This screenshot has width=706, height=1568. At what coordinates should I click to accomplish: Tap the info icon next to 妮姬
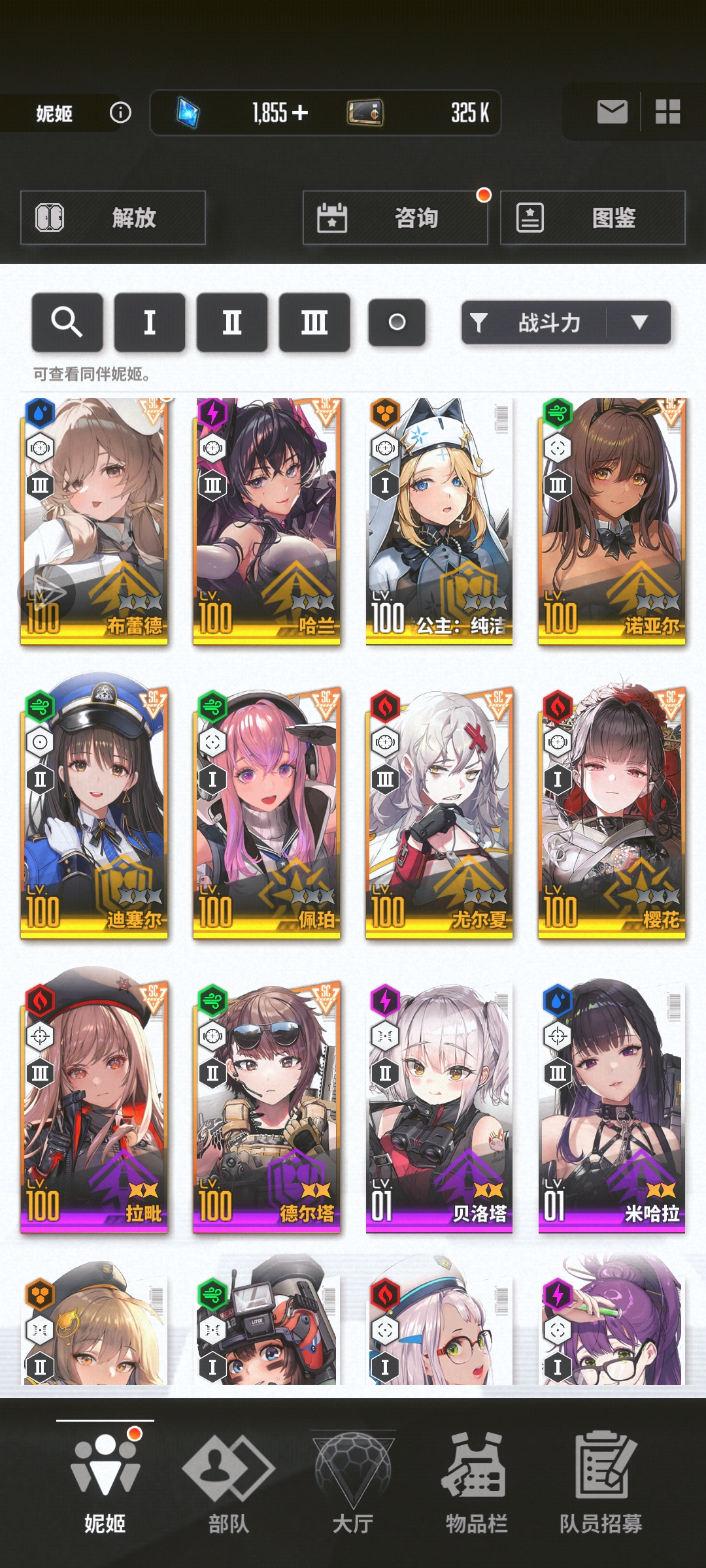tap(120, 113)
